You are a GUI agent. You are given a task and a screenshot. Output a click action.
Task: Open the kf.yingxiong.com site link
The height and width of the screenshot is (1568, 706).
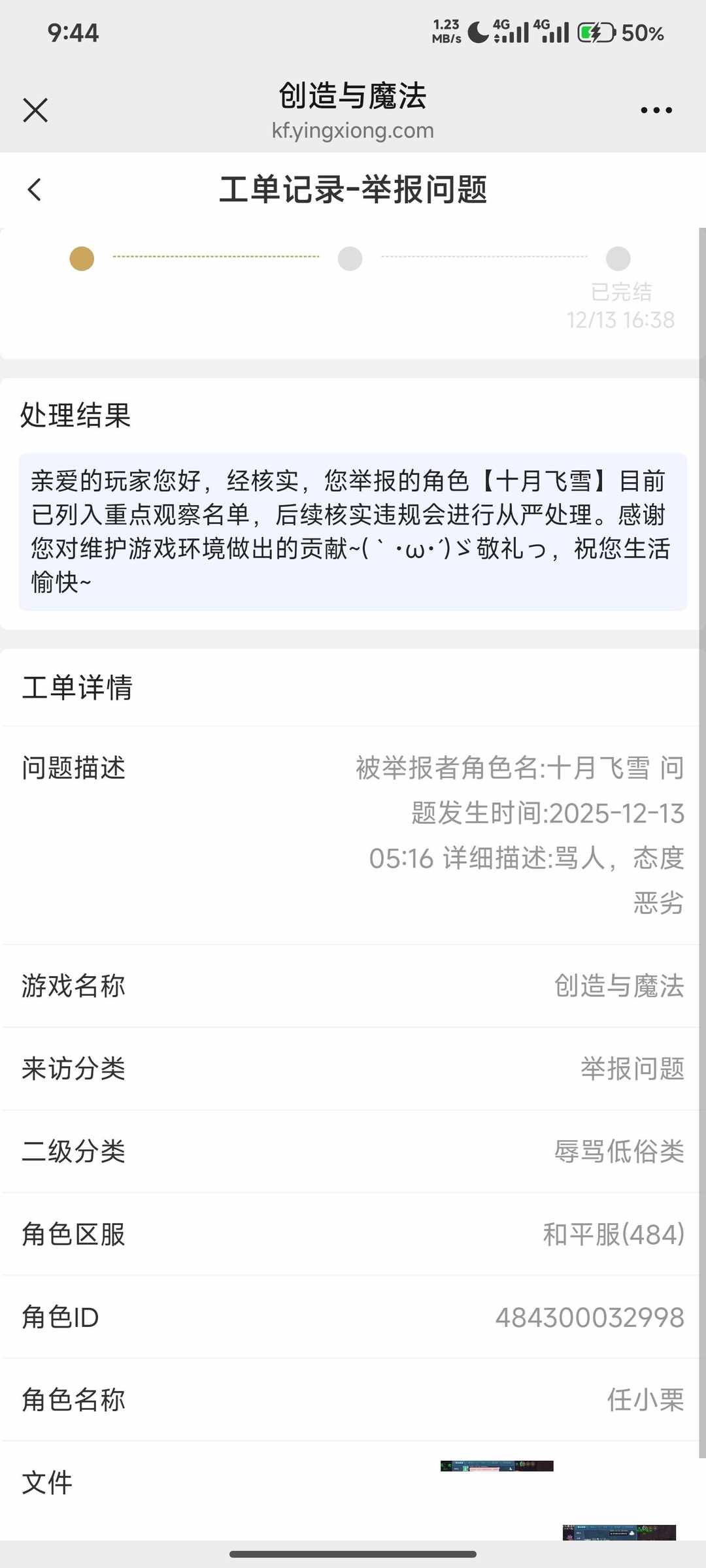pyautogui.click(x=353, y=131)
